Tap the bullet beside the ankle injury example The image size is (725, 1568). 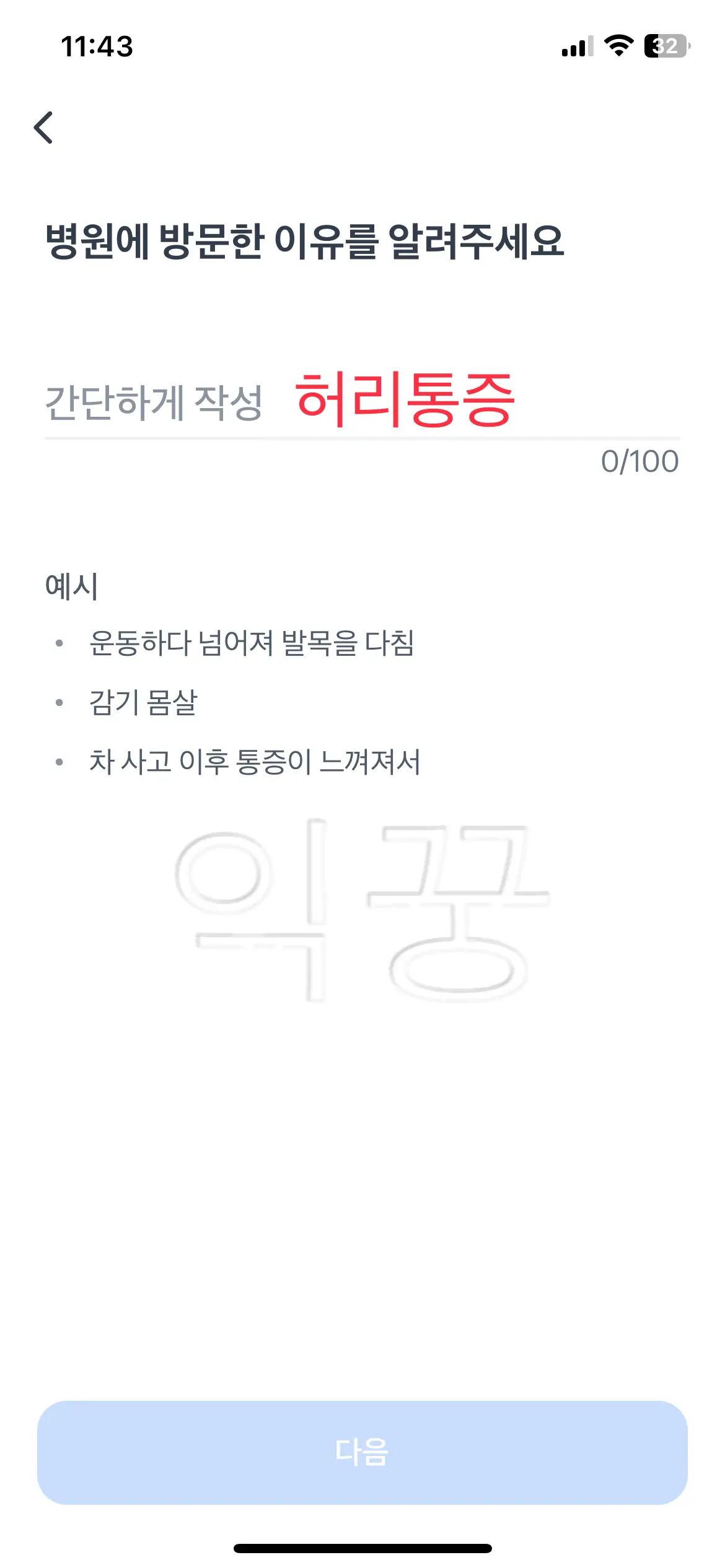click(60, 644)
